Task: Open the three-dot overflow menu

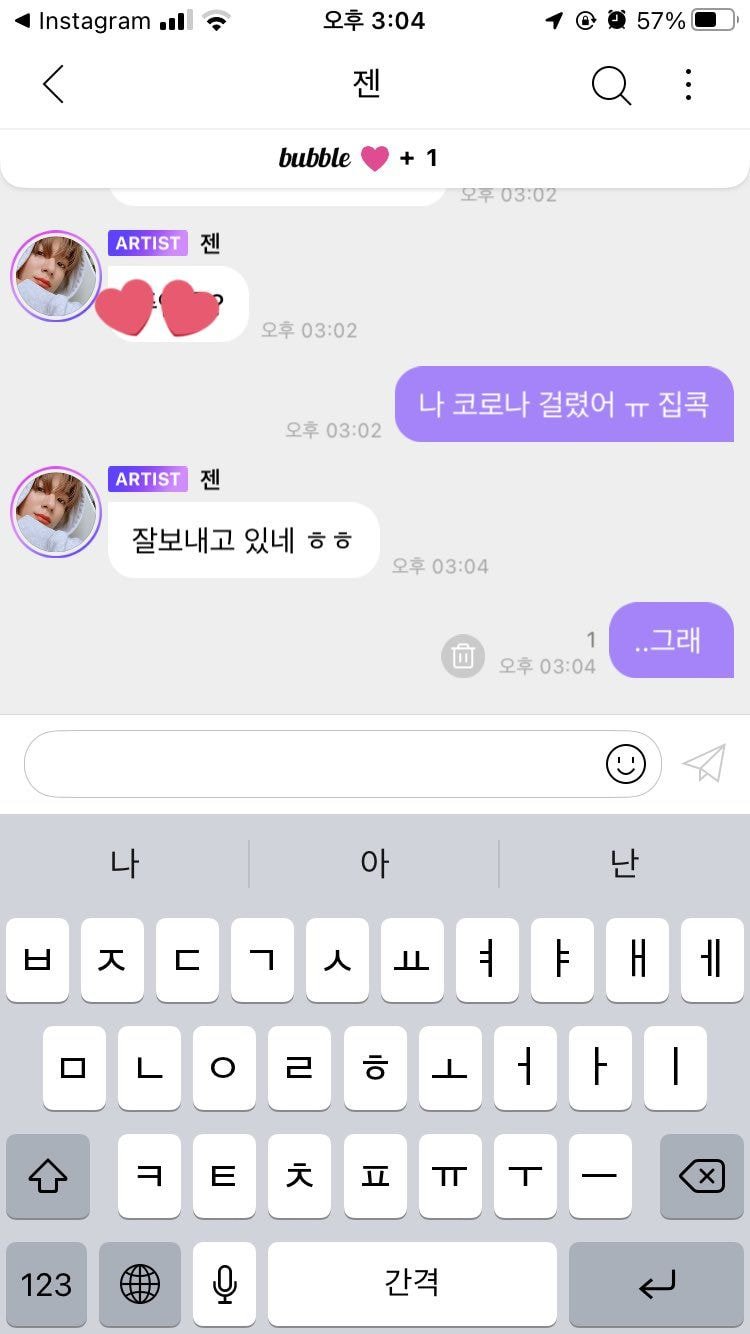Action: [688, 84]
